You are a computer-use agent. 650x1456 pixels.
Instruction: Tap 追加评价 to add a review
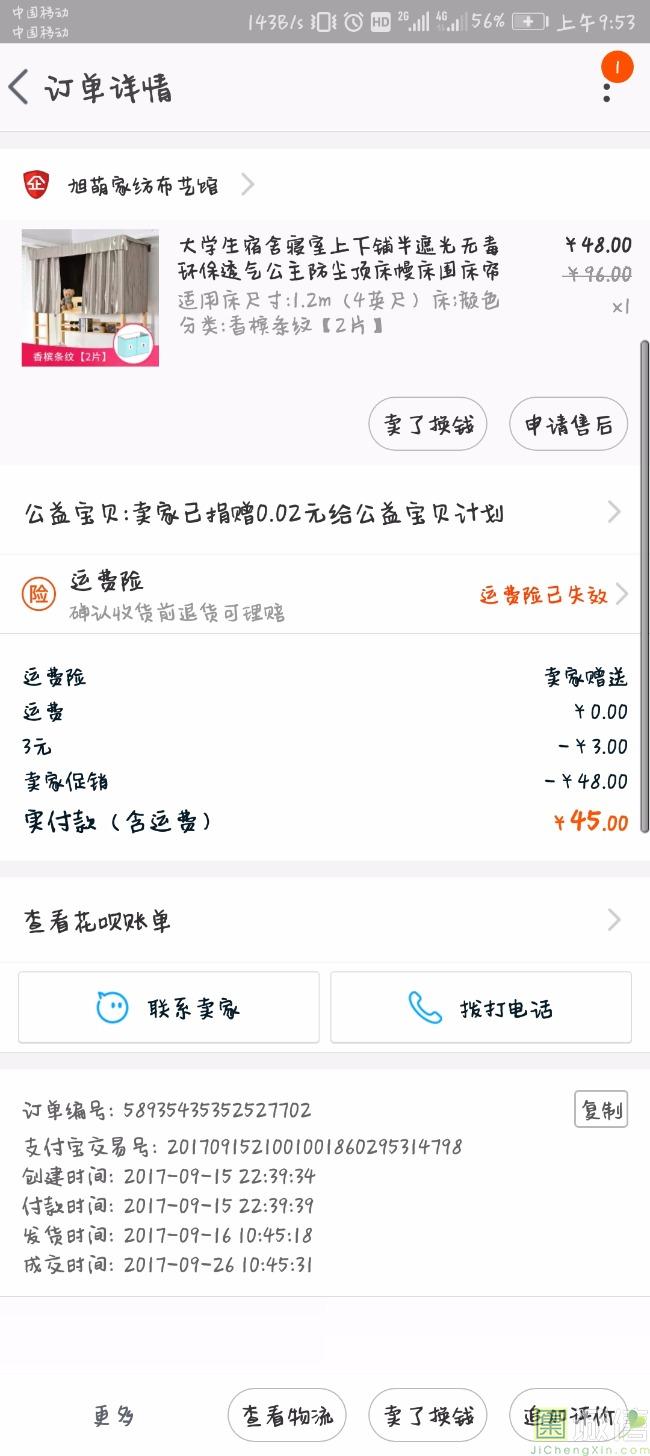tap(568, 1415)
